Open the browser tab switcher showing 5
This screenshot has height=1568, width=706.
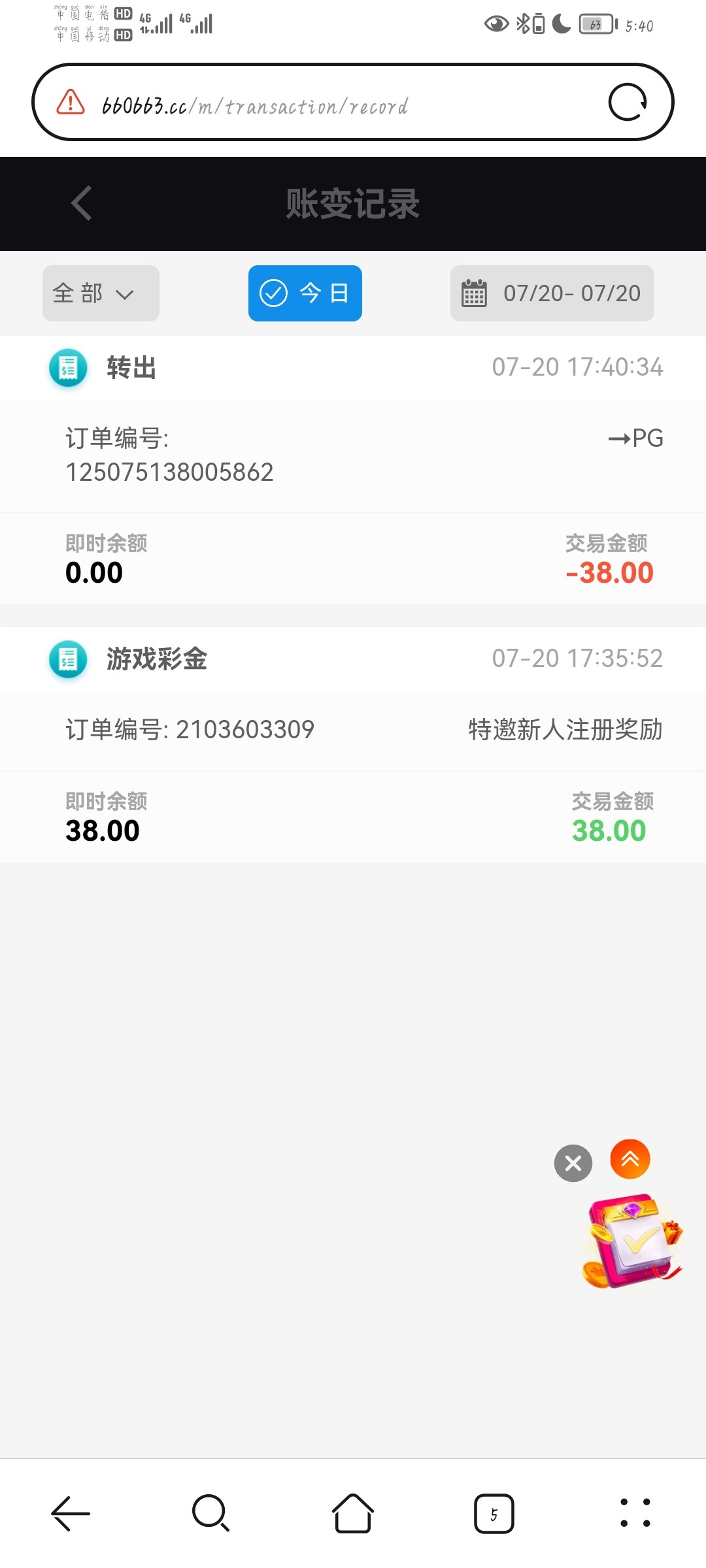(494, 1512)
